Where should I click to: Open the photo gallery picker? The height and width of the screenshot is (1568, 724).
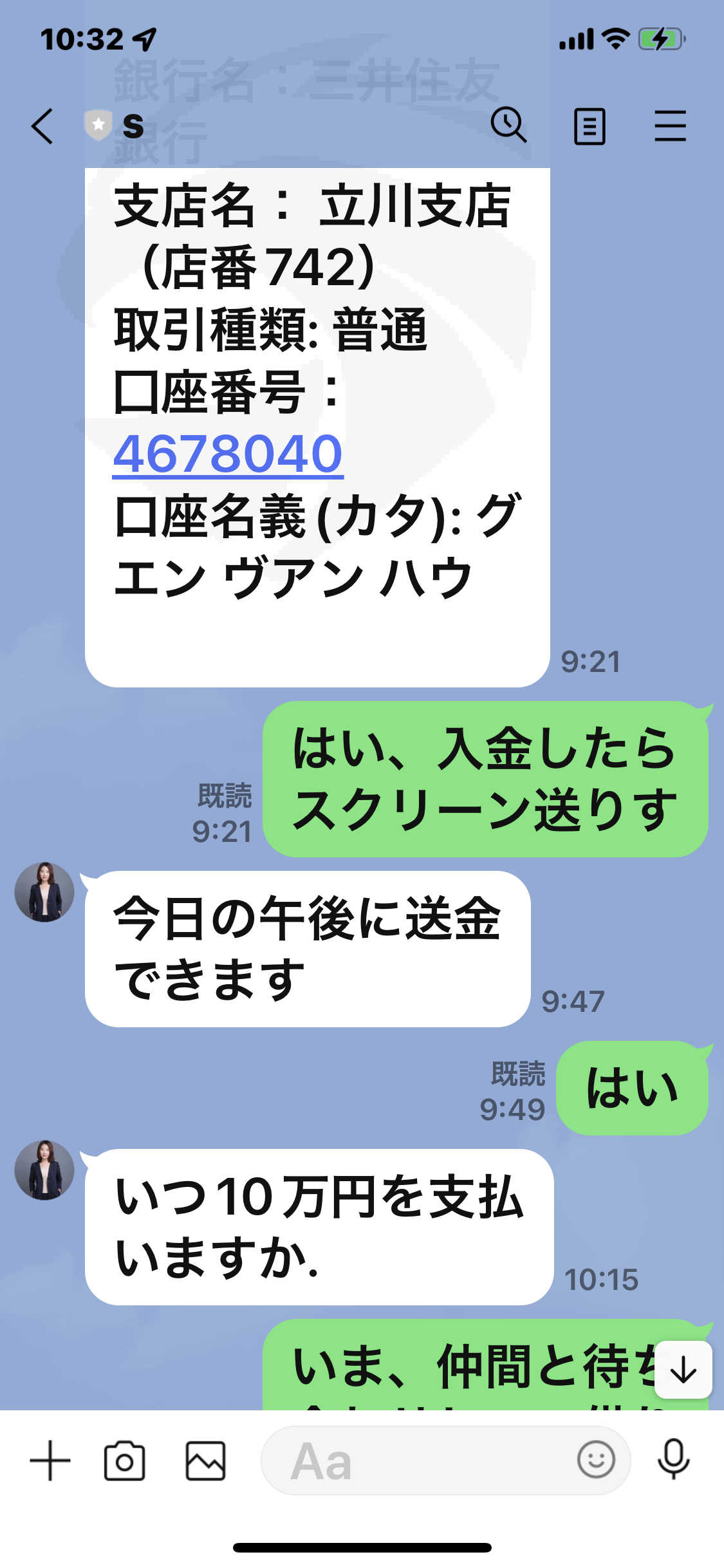coord(205,1461)
